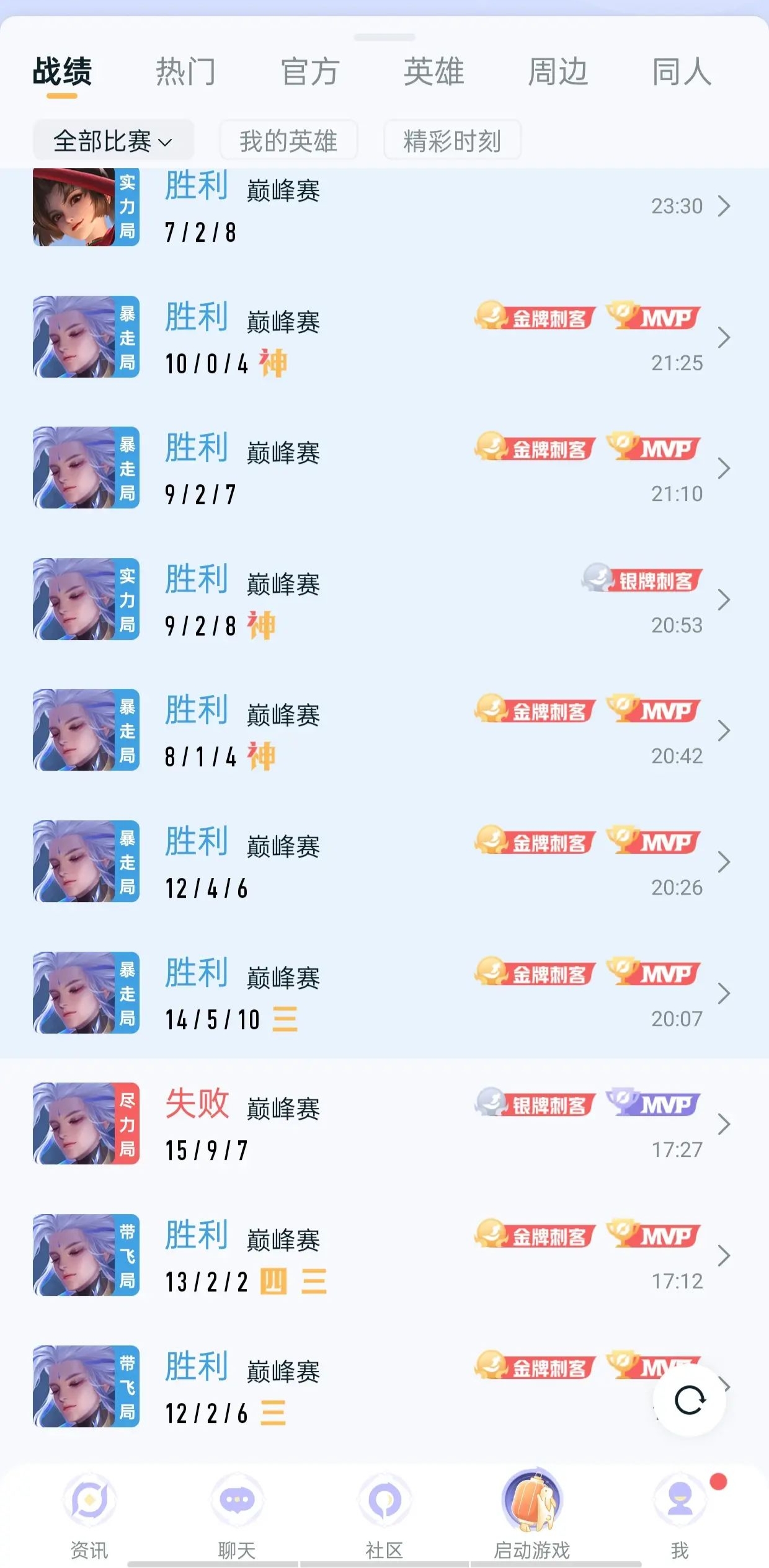The height and width of the screenshot is (1568, 769).
Task: View the lost match at 17:27
Action: coord(384,1124)
